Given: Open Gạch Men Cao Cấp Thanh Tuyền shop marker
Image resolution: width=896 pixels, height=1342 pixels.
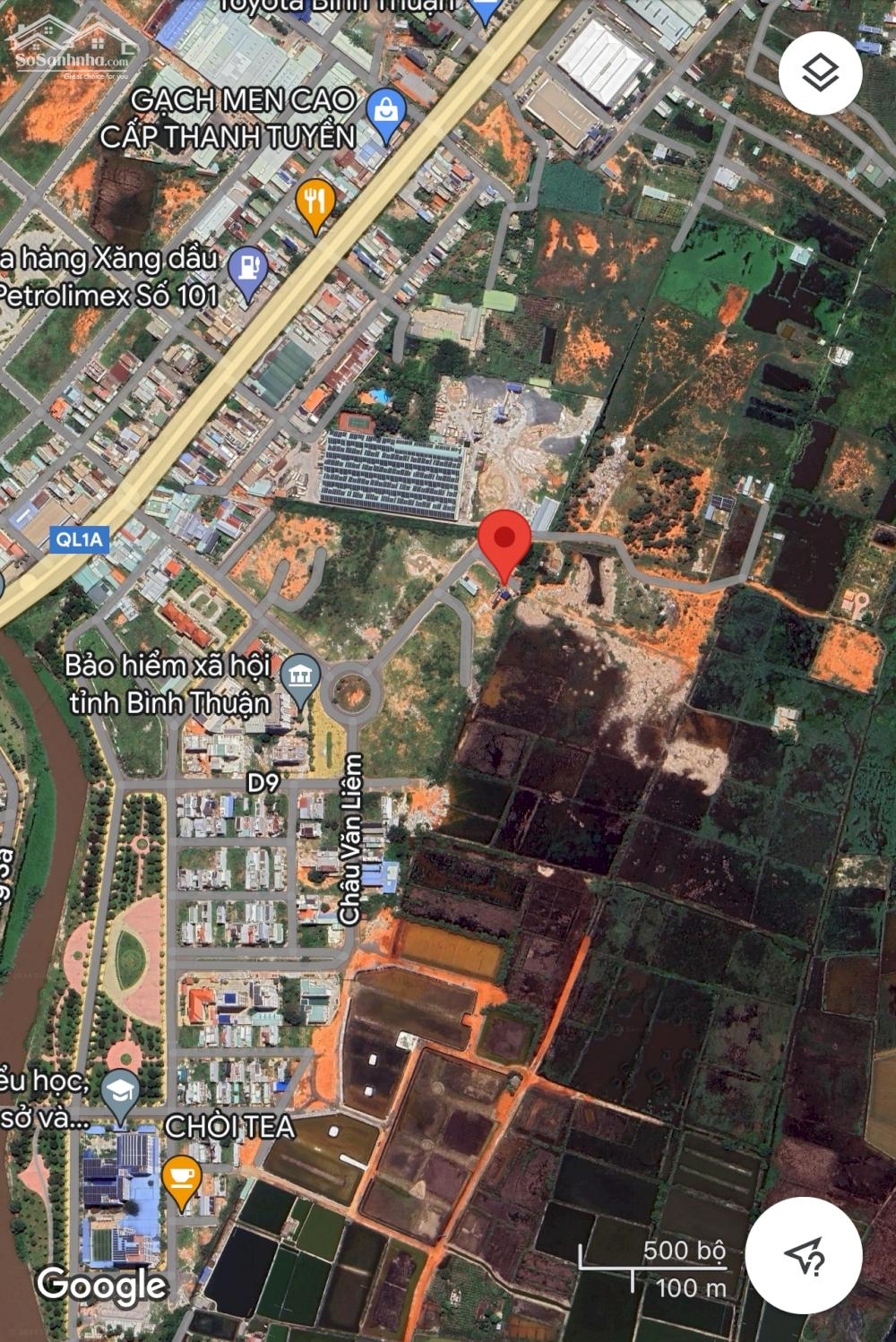Looking at the screenshot, I should point(386,113).
